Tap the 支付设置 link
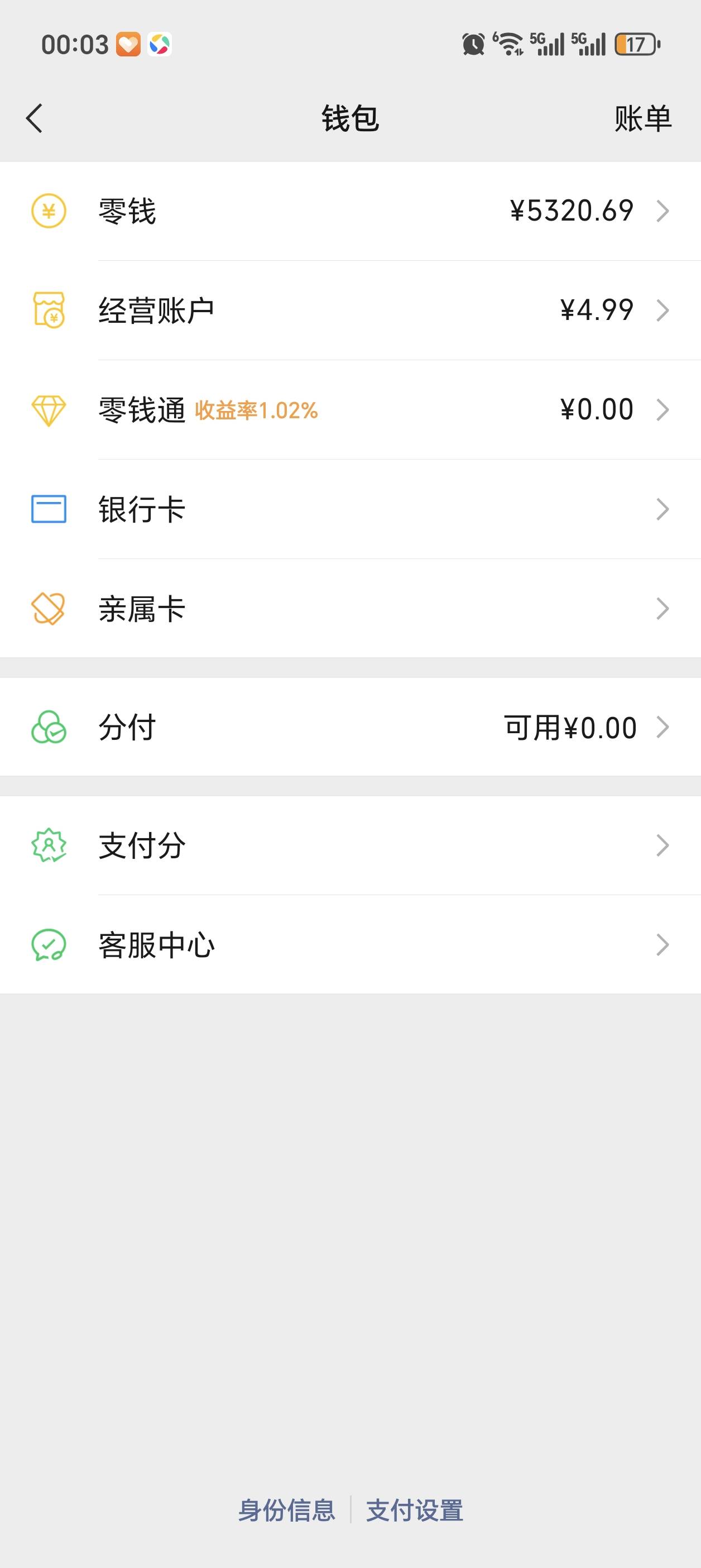The width and height of the screenshot is (701, 1568). (414, 1510)
